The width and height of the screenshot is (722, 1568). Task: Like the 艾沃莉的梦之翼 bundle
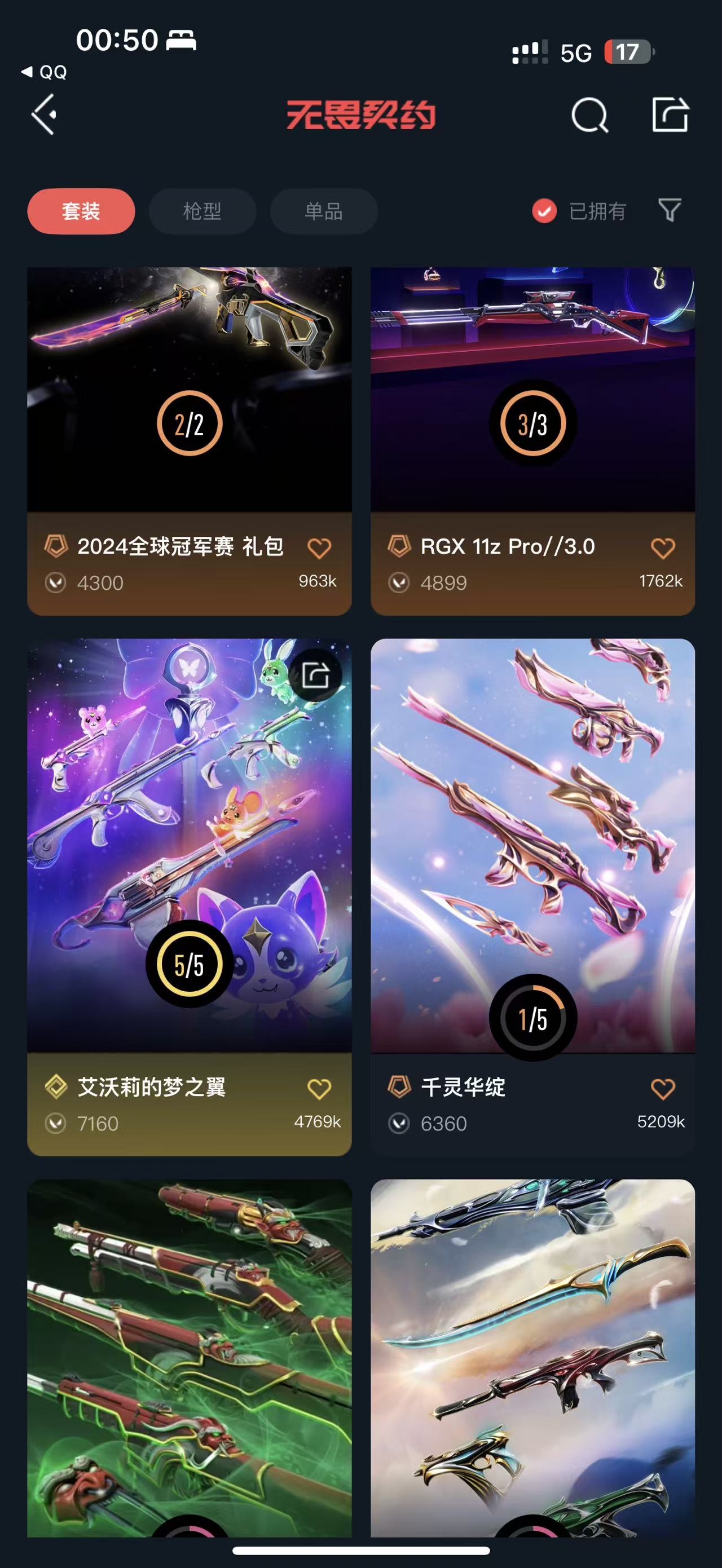319,1088
